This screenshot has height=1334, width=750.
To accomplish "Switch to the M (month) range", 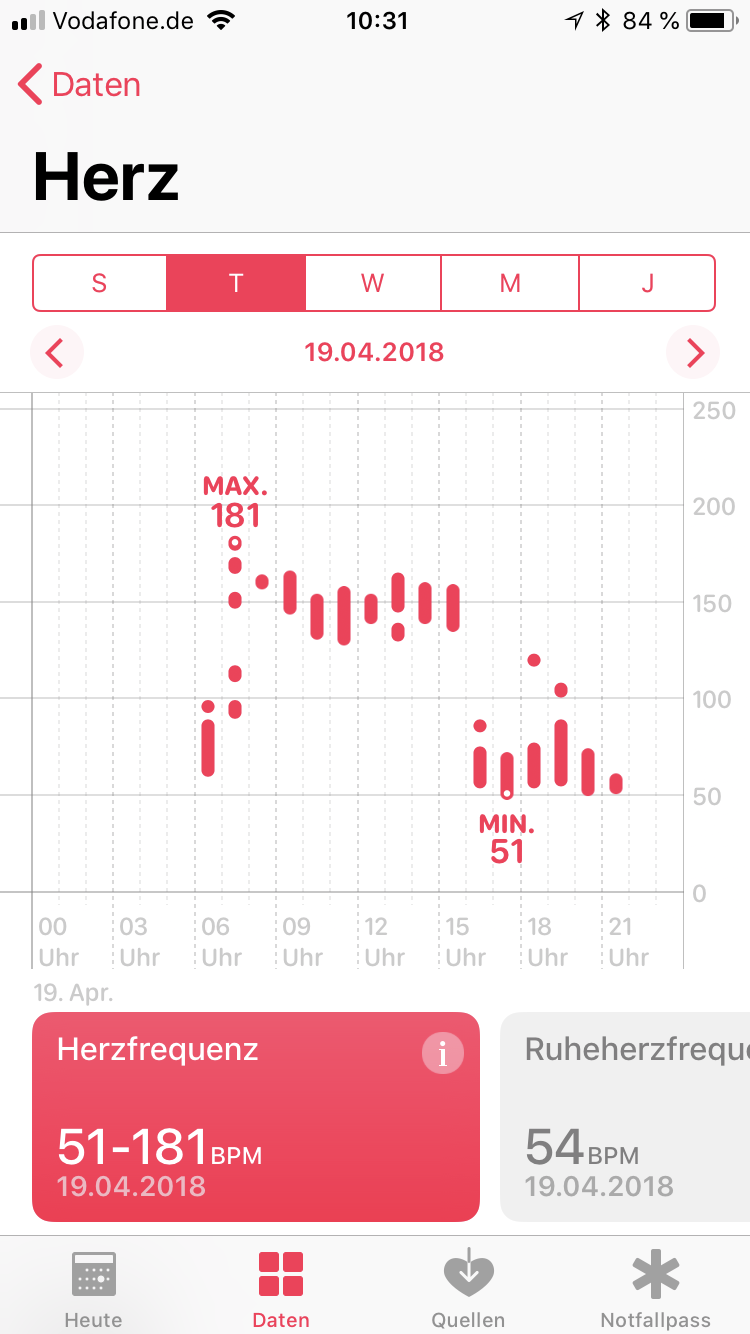I will tap(510, 283).
